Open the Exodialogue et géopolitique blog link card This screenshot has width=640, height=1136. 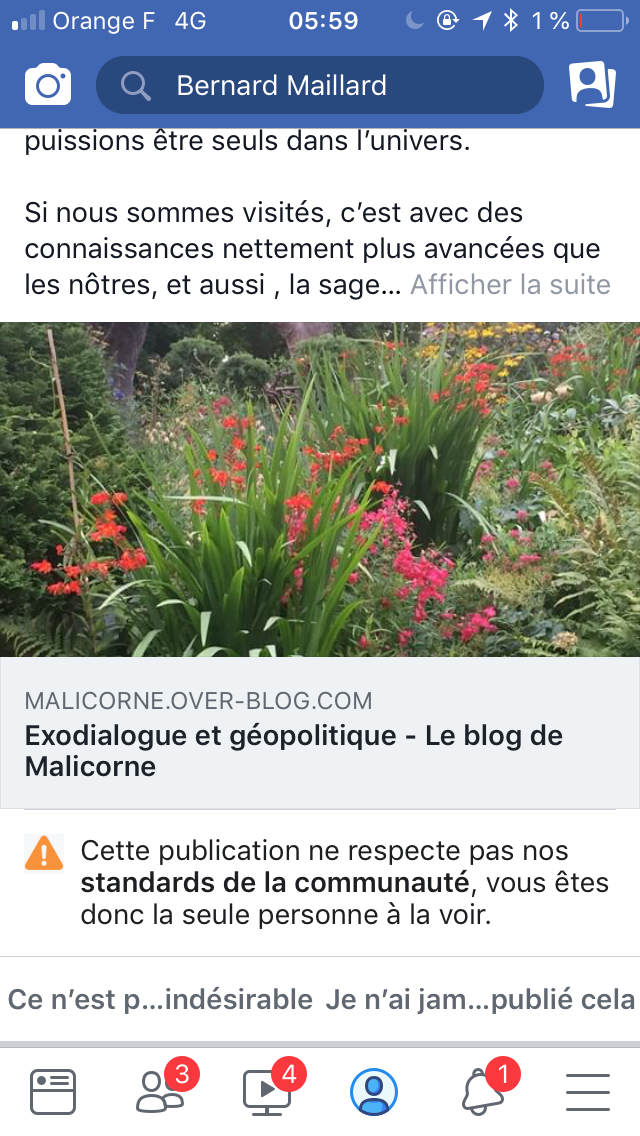[x=320, y=732]
